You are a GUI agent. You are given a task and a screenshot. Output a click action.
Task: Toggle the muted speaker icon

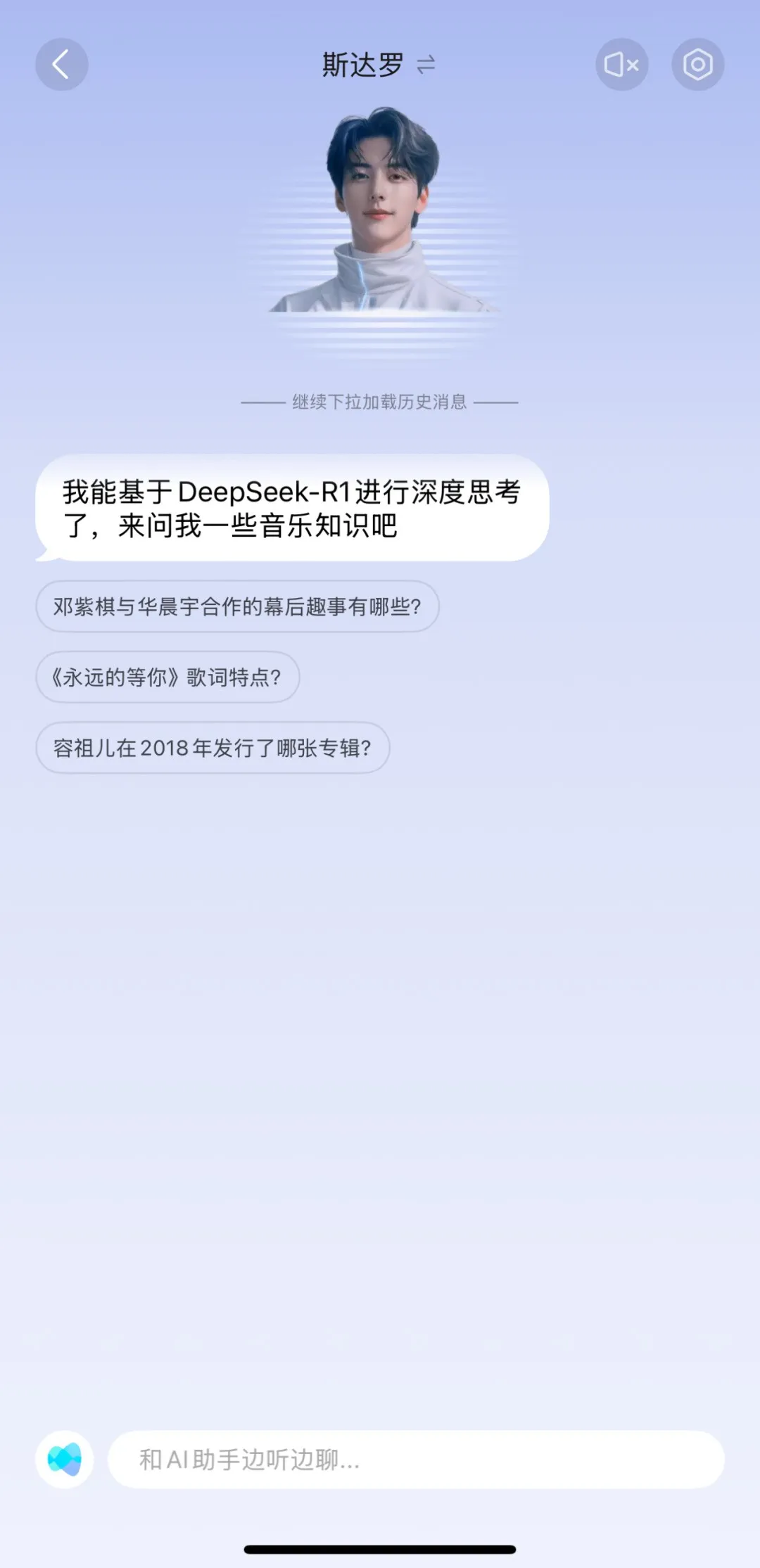[621, 65]
